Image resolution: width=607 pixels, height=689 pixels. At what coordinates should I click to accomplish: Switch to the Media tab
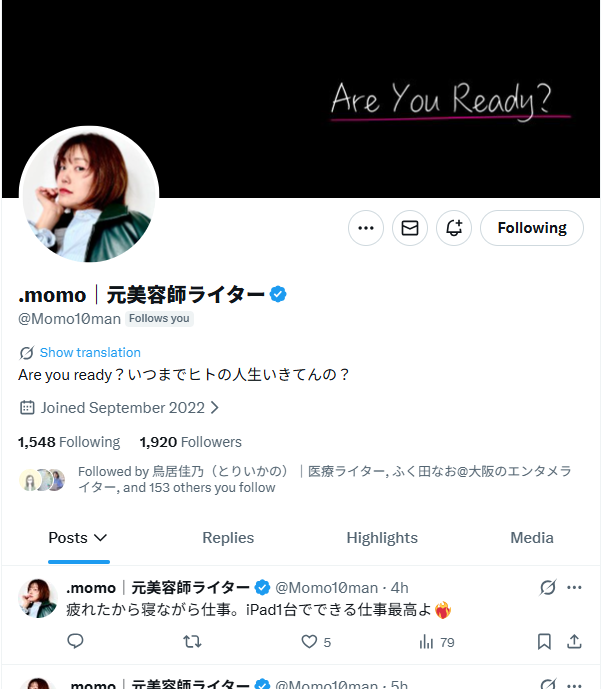tap(531, 537)
